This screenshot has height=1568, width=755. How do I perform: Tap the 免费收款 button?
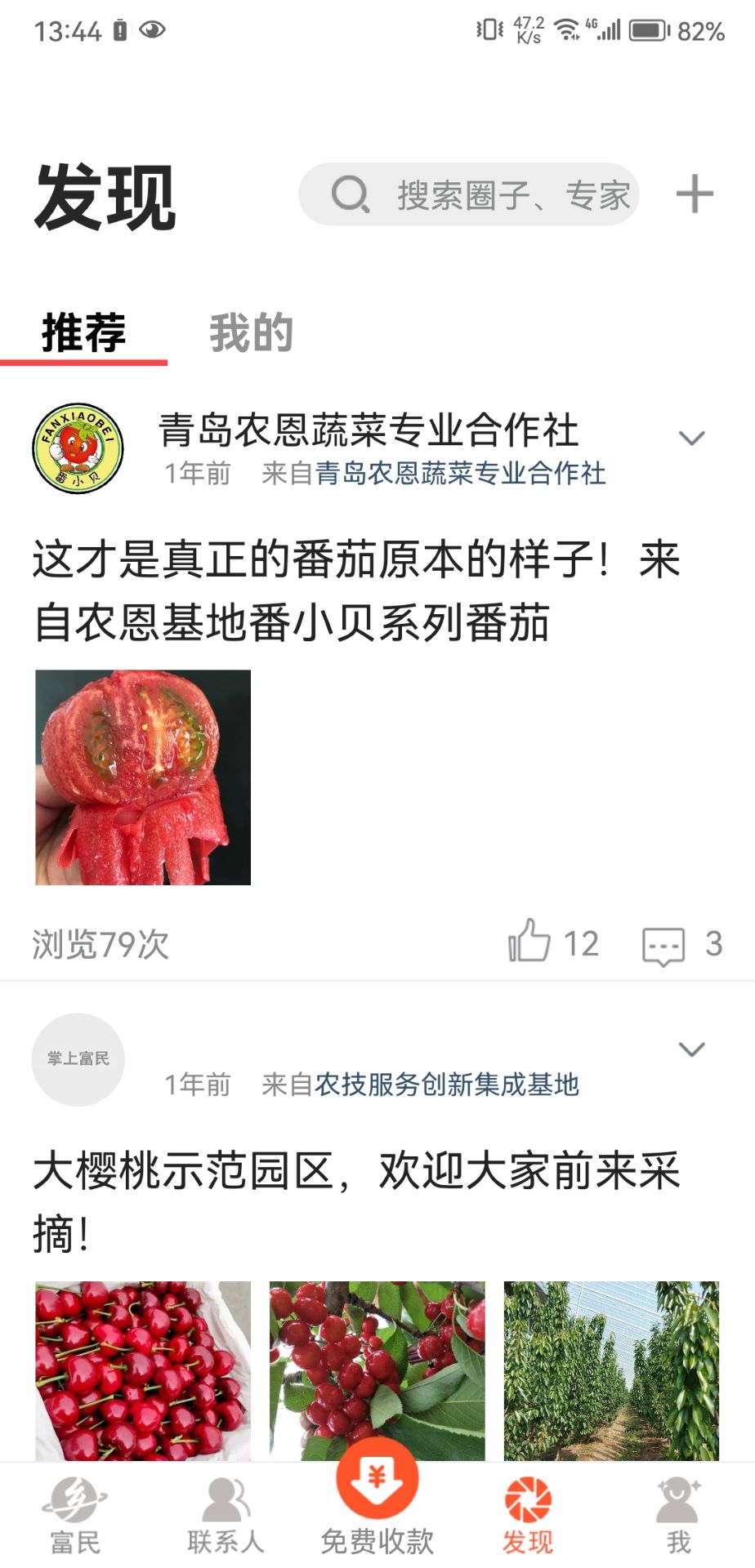coord(377,1501)
